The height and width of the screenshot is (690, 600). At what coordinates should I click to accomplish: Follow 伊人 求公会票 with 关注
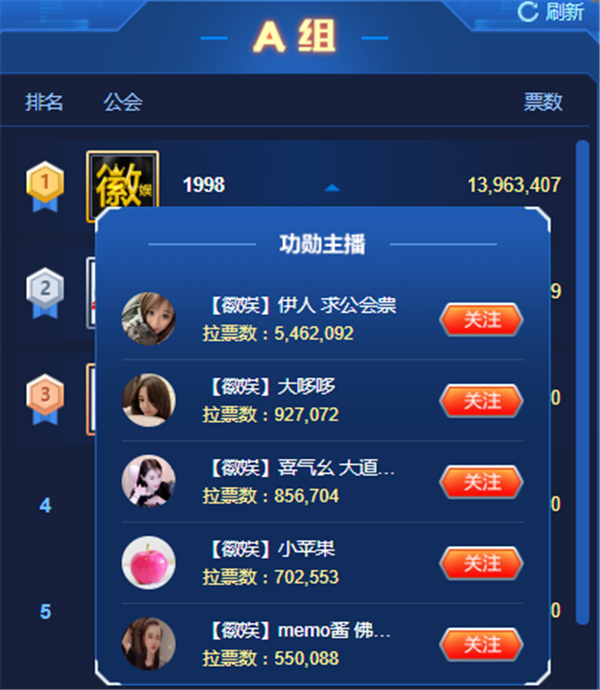click(x=481, y=319)
